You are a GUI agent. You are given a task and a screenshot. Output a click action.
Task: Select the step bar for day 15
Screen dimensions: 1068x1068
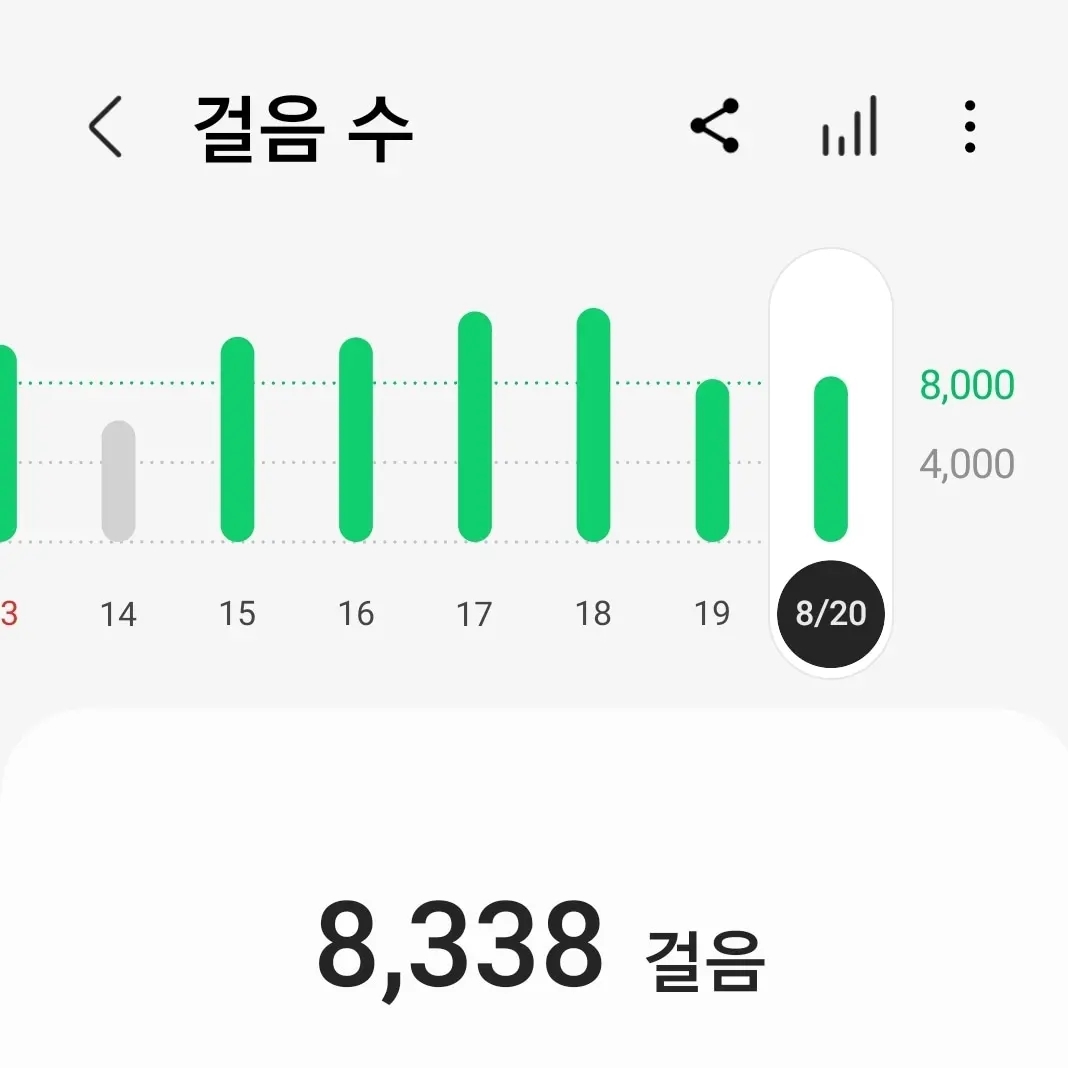[237, 439]
